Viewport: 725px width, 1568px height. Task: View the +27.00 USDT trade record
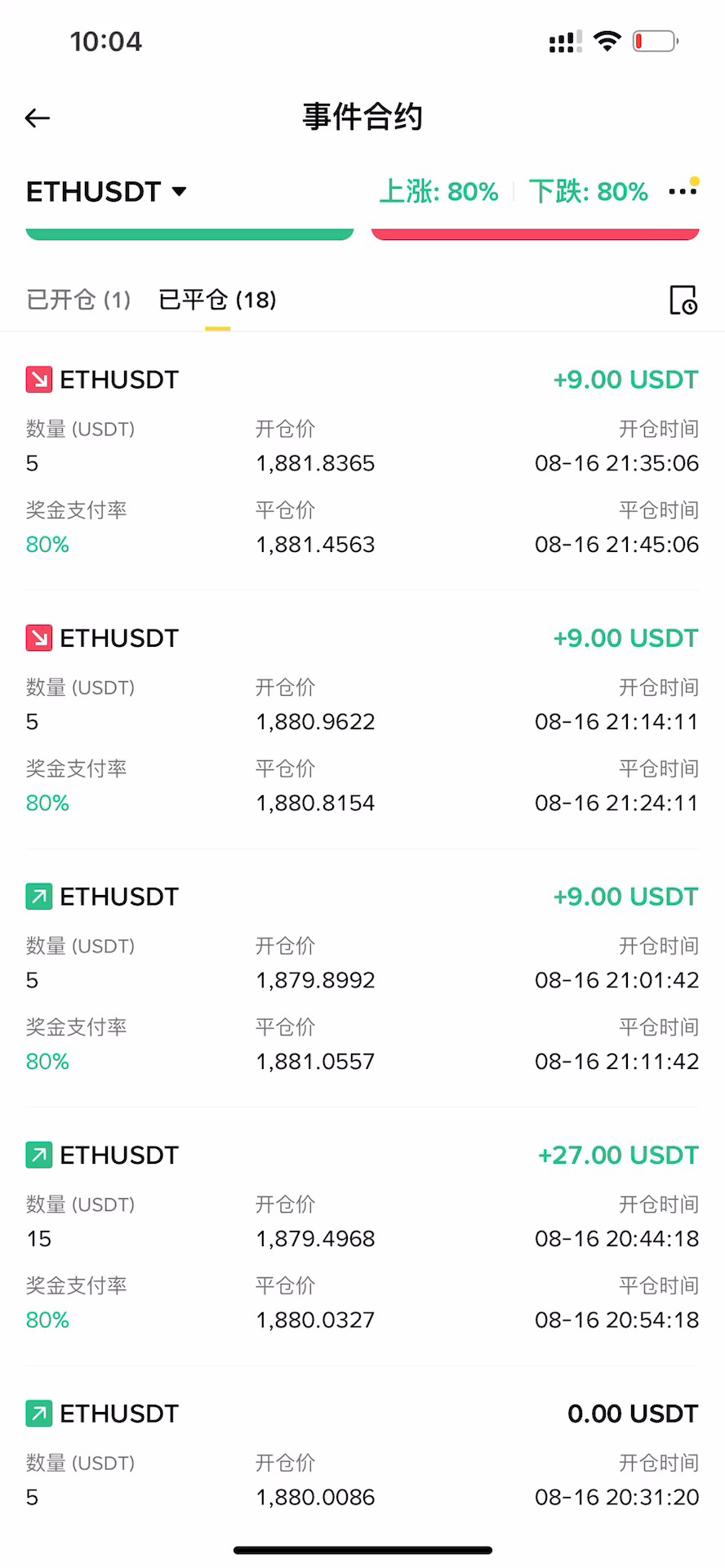pos(362,1236)
